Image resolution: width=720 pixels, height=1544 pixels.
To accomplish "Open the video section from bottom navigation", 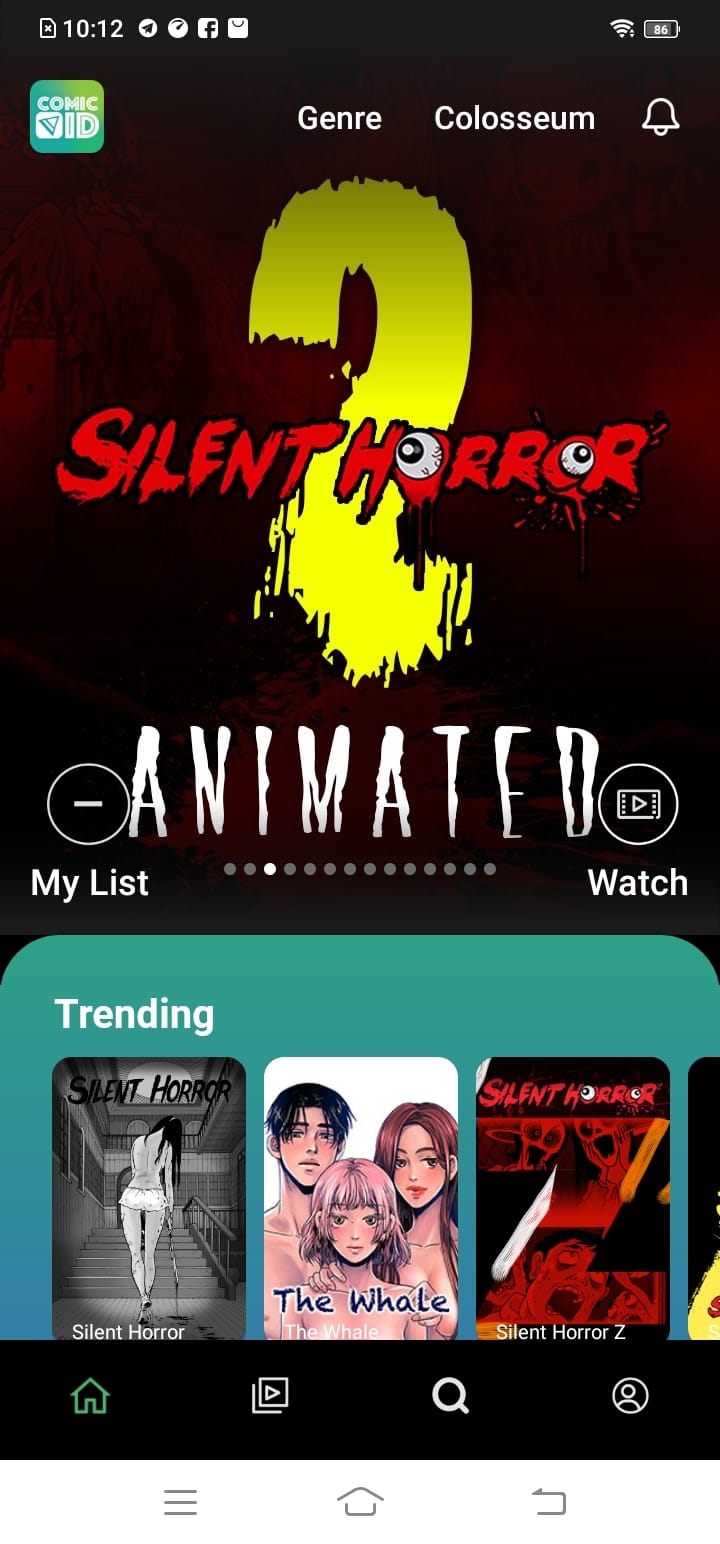I will (x=269, y=1397).
